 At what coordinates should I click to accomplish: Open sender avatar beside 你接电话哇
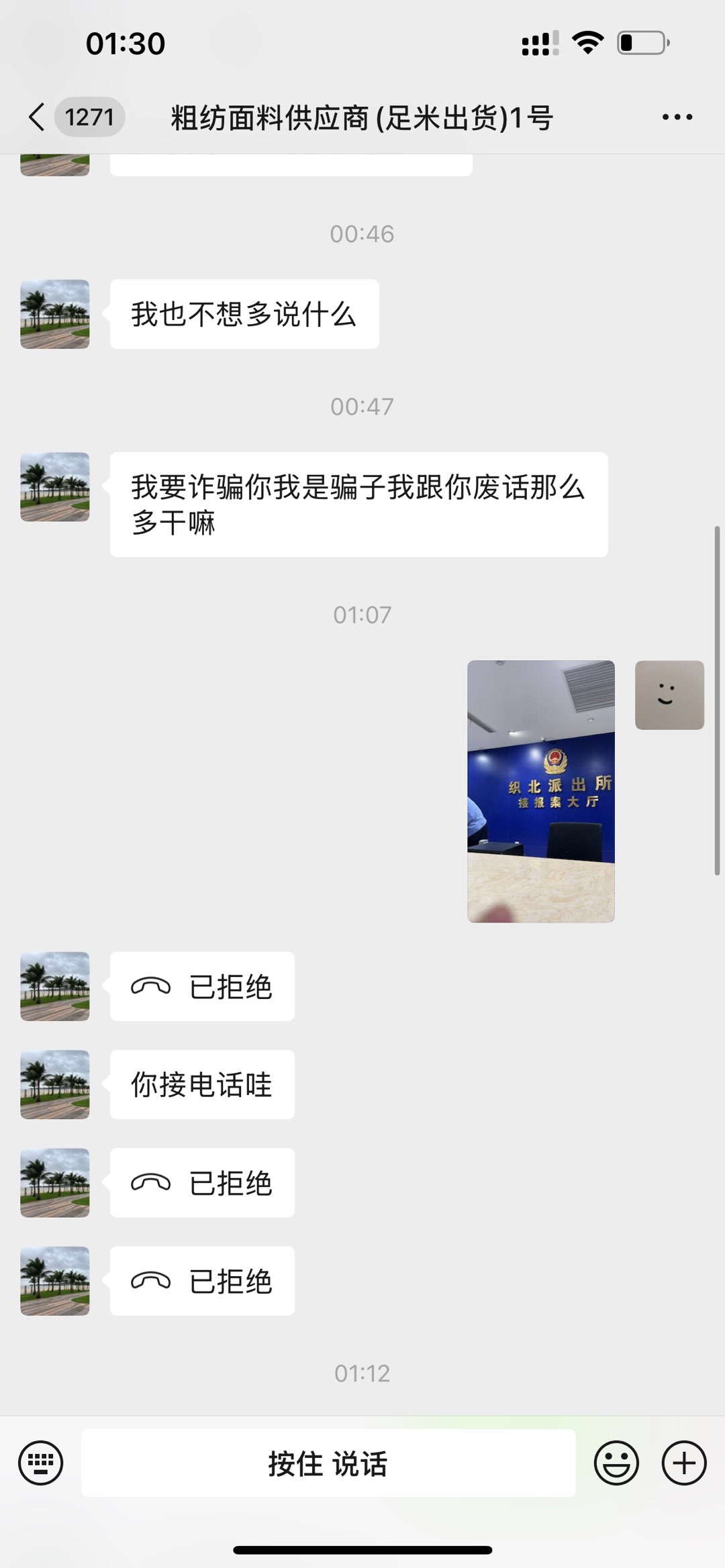pos(55,1084)
